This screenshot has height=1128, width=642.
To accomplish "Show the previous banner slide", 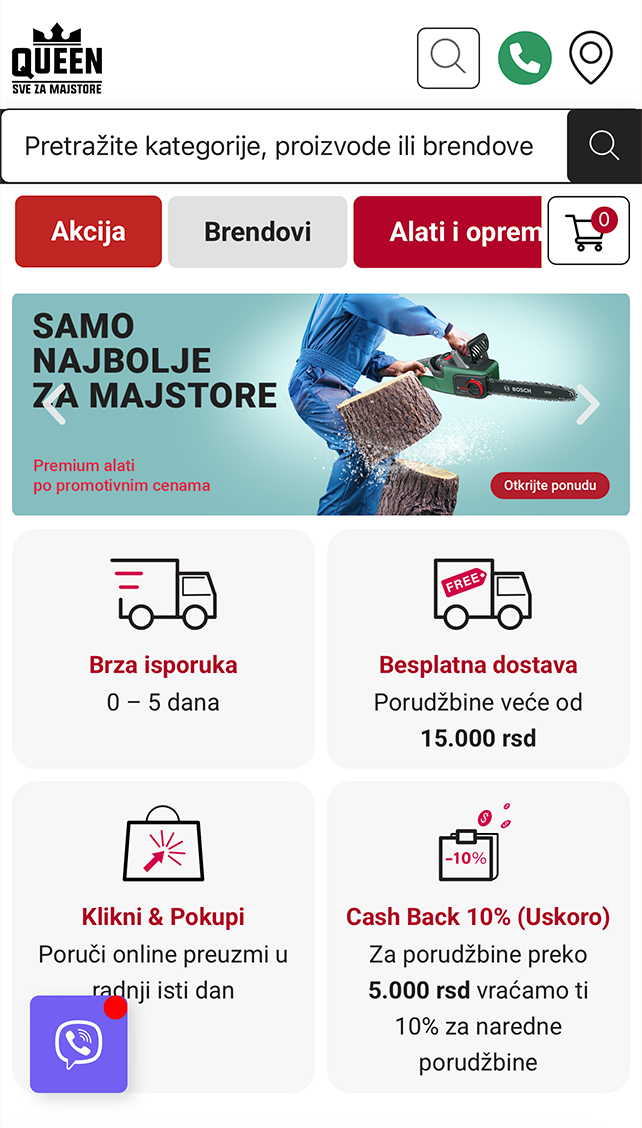I will (x=54, y=404).
